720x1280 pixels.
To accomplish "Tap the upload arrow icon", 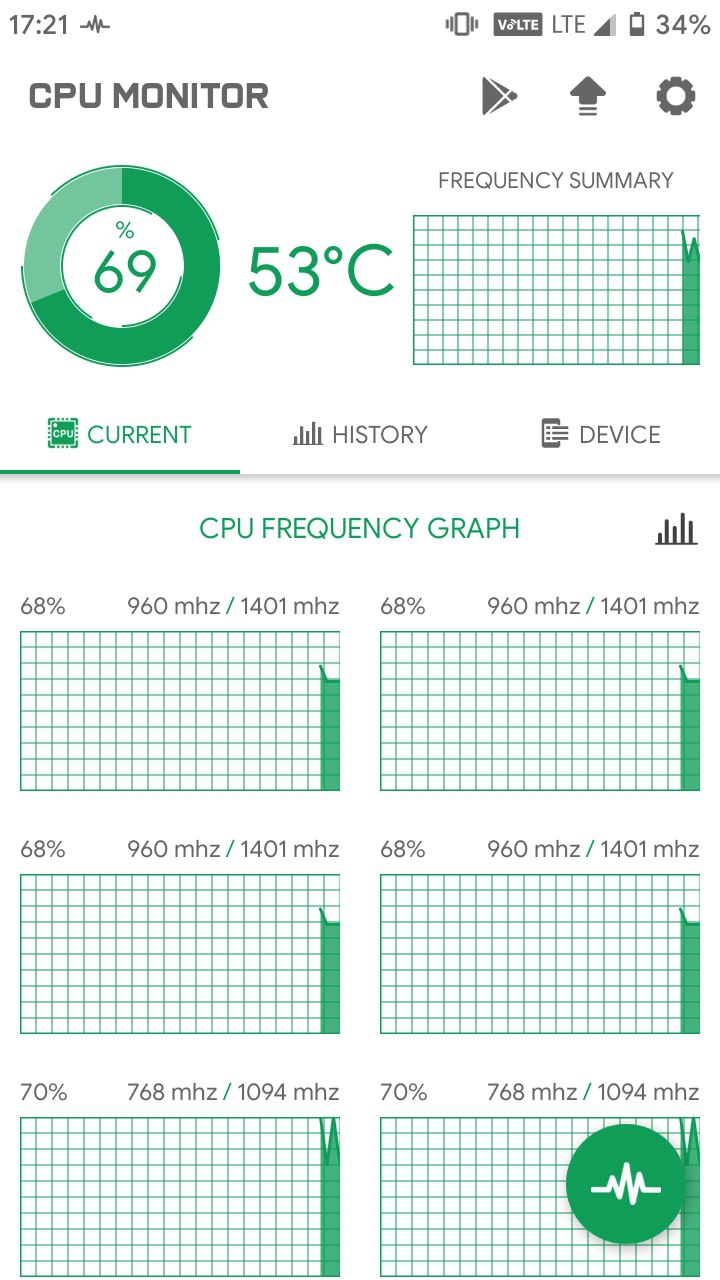I will click(x=588, y=97).
